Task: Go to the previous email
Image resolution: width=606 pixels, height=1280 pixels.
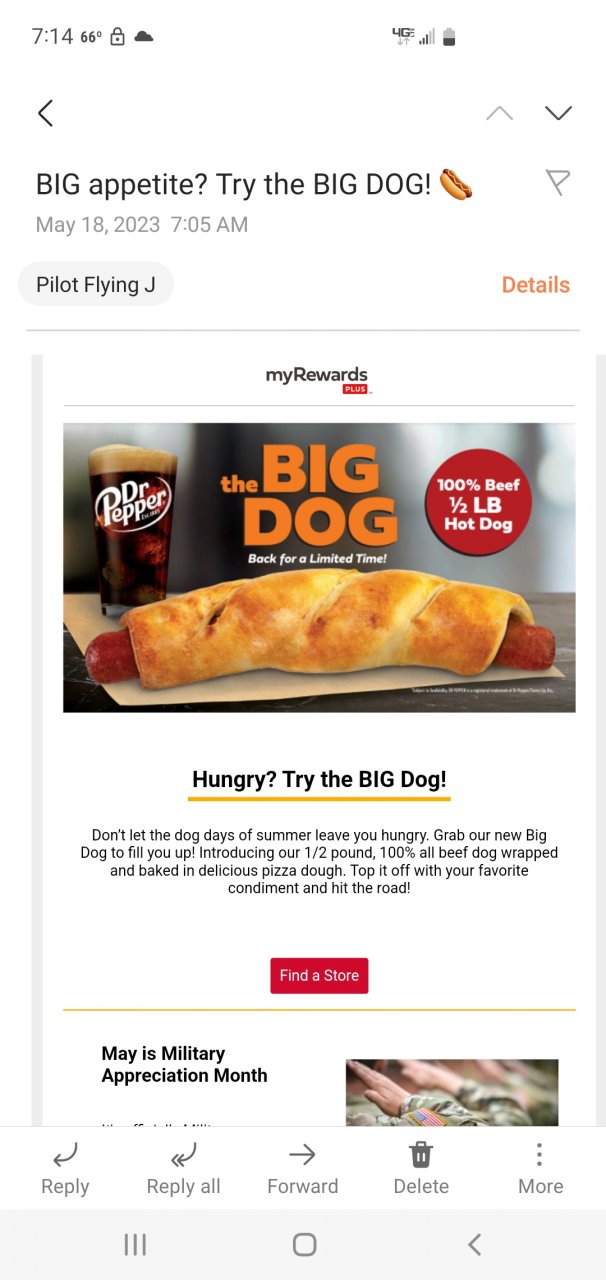Action: 499,113
